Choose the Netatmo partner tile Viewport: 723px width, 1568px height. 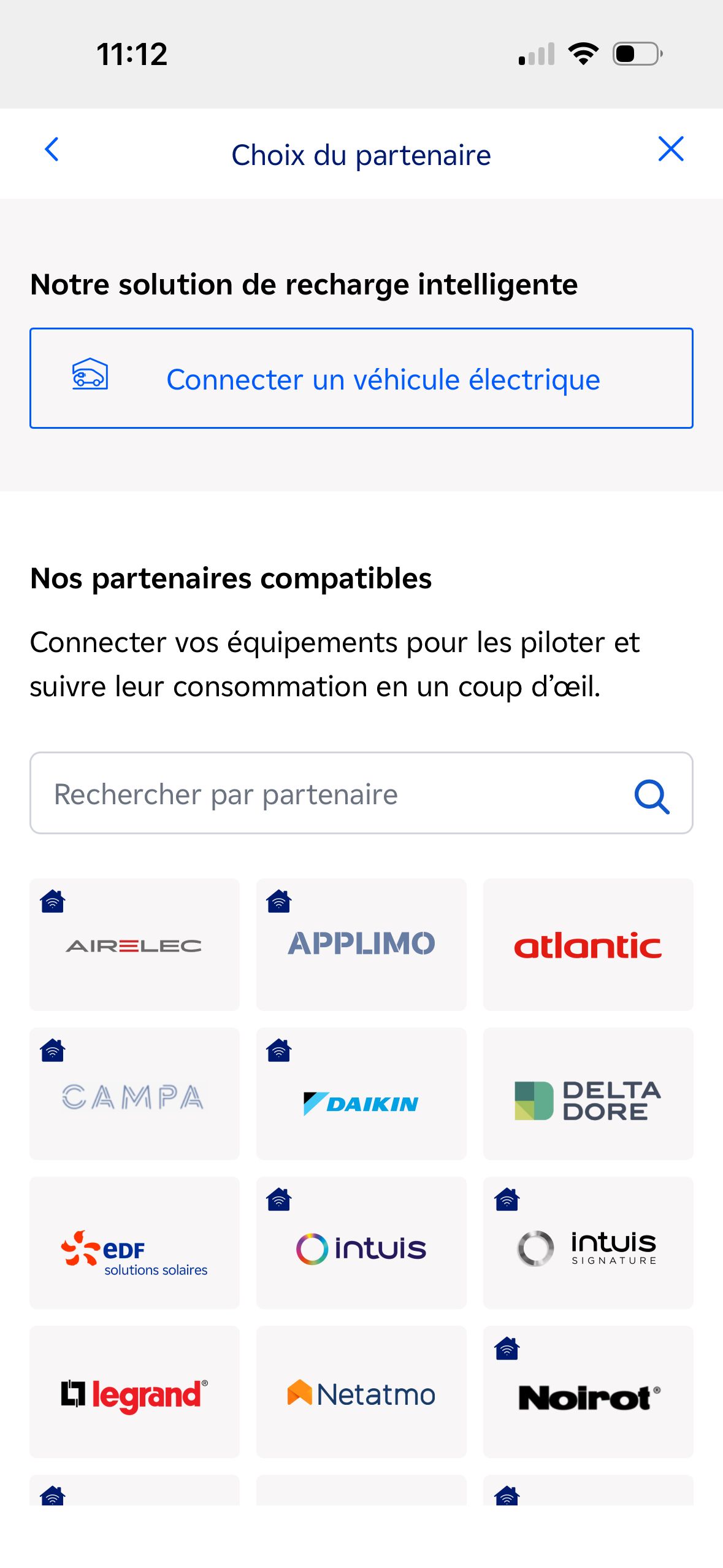tap(361, 1392)
